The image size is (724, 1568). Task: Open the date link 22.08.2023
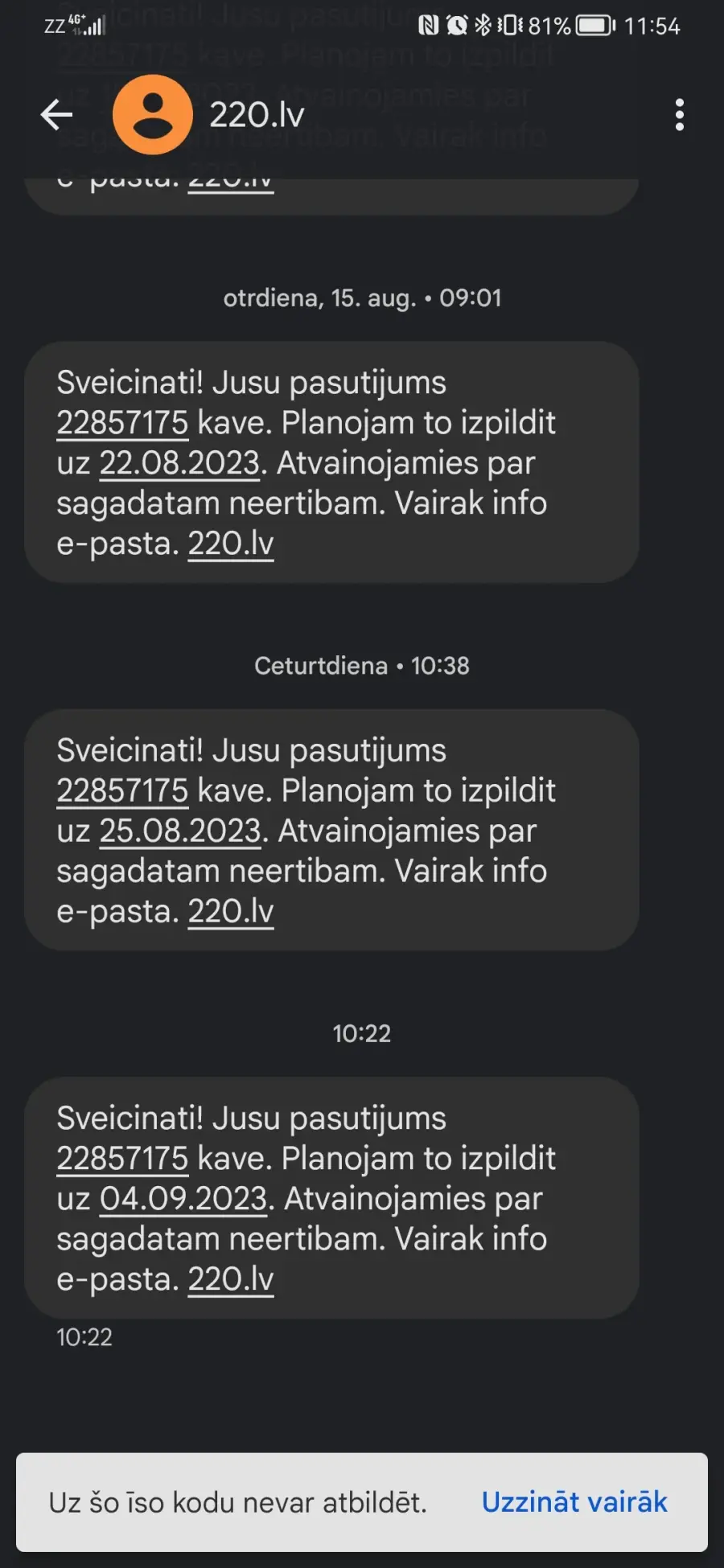click(180, 463)
